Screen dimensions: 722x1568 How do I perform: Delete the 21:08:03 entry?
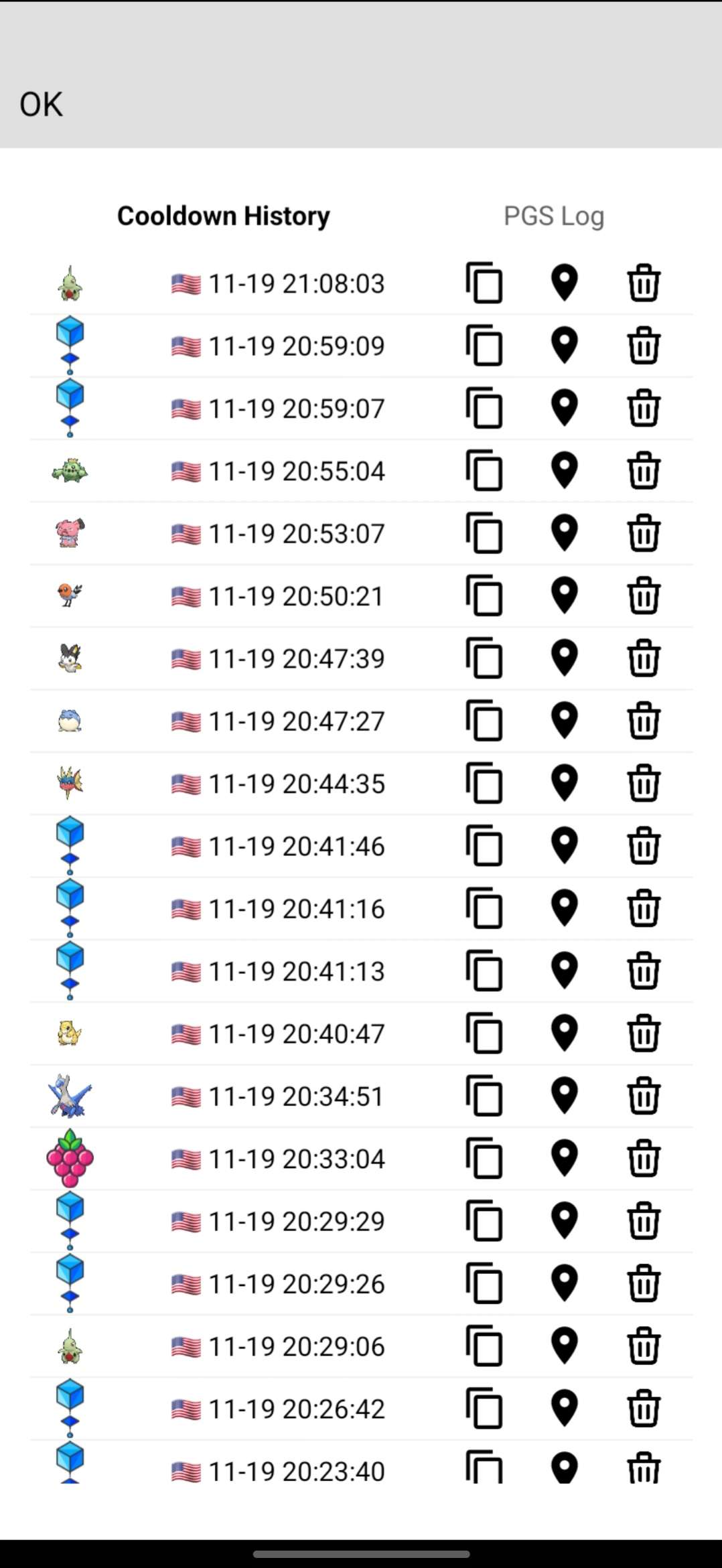click(644, 283)
